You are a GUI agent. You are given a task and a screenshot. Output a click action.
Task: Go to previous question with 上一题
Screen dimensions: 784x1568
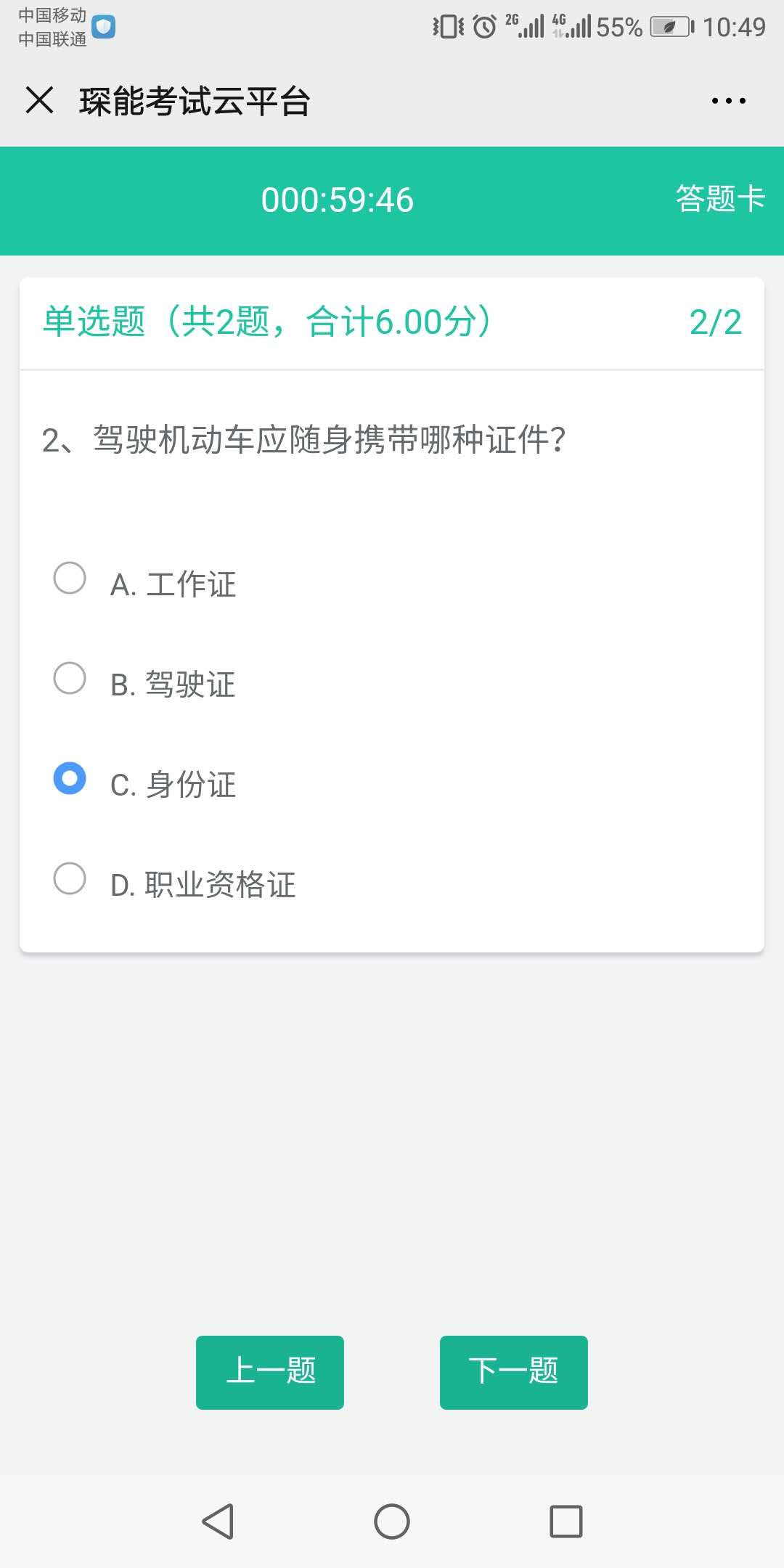[270, 1373]
